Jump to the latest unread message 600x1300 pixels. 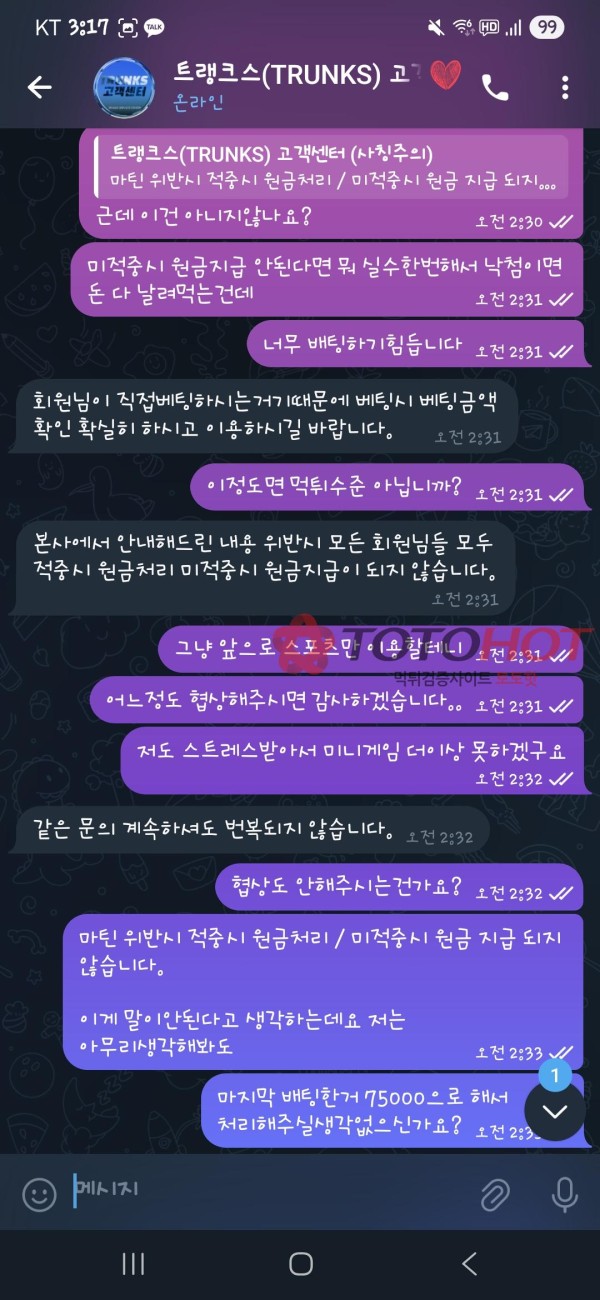(x=554, y=1110)
